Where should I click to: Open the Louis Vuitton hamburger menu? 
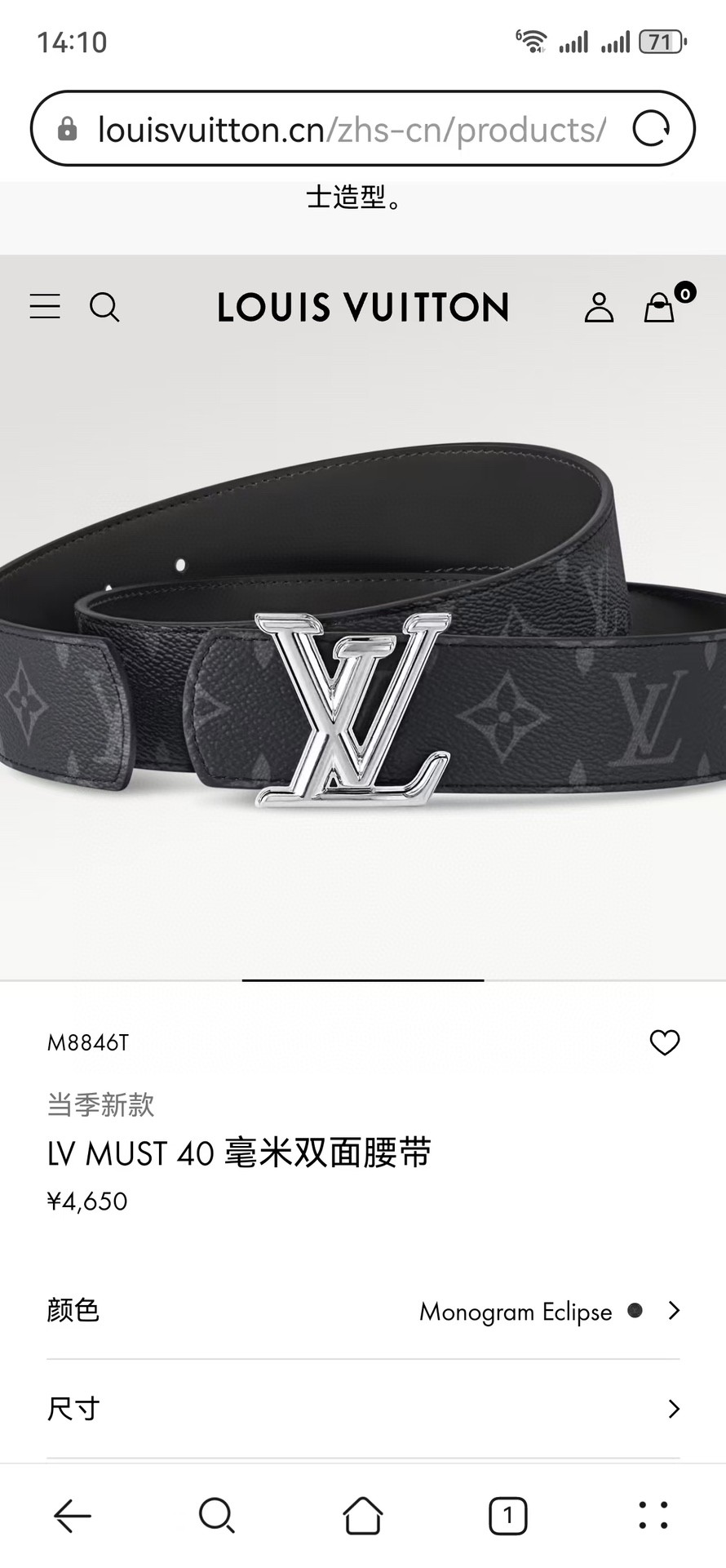pyautogui.click(x=45, y=307)
